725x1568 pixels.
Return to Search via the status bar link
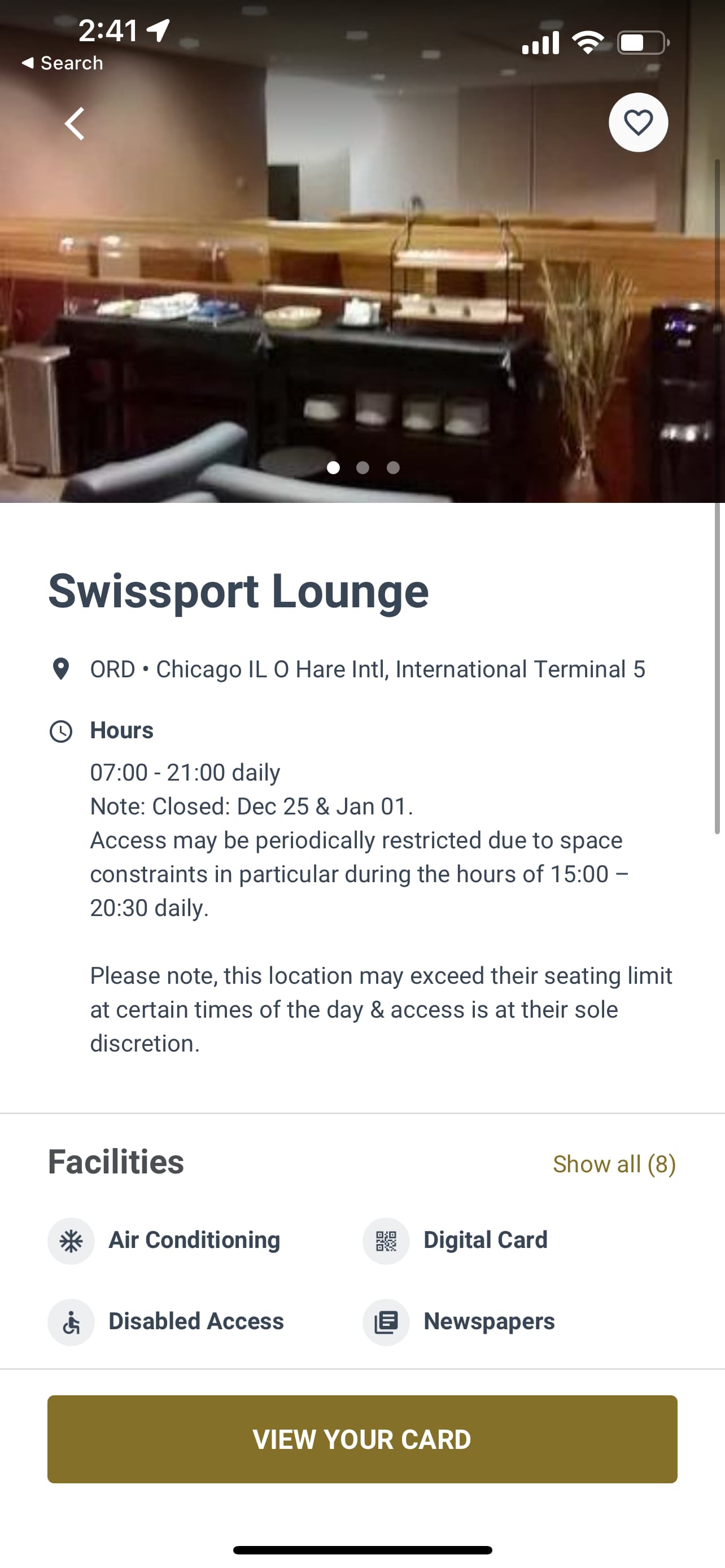coord(62,63)
